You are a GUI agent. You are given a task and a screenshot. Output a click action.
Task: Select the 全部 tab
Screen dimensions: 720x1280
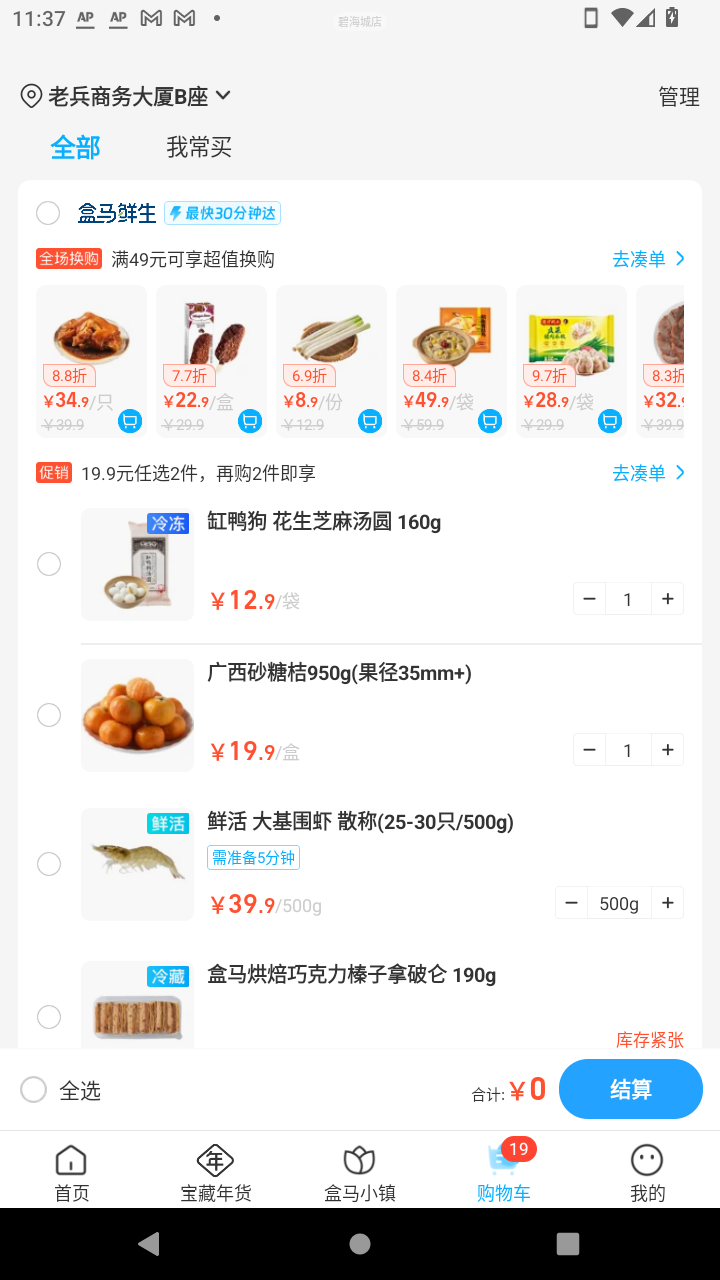point(75,147)
